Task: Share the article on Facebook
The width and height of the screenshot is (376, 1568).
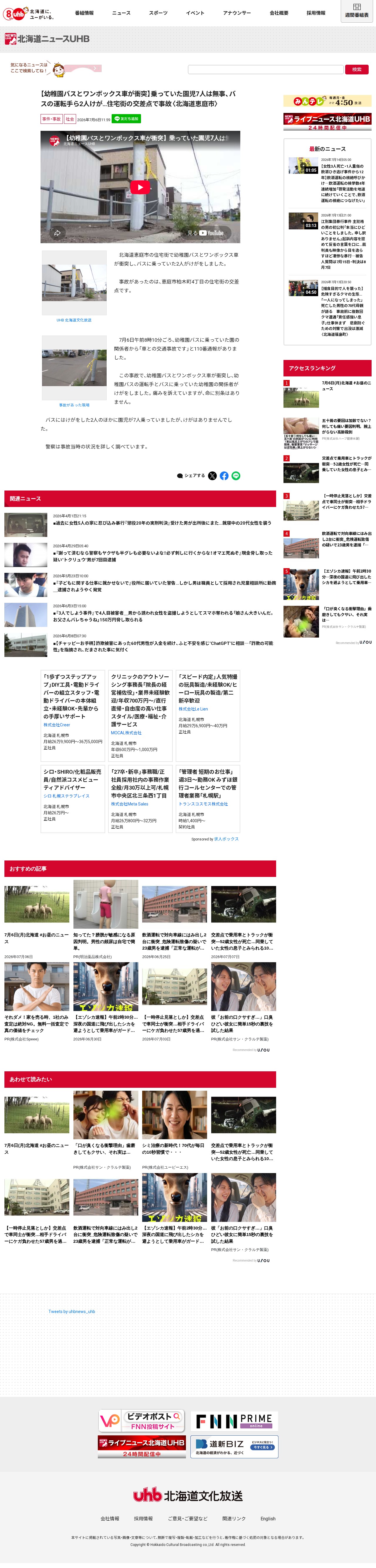Action: click(224, 476)
